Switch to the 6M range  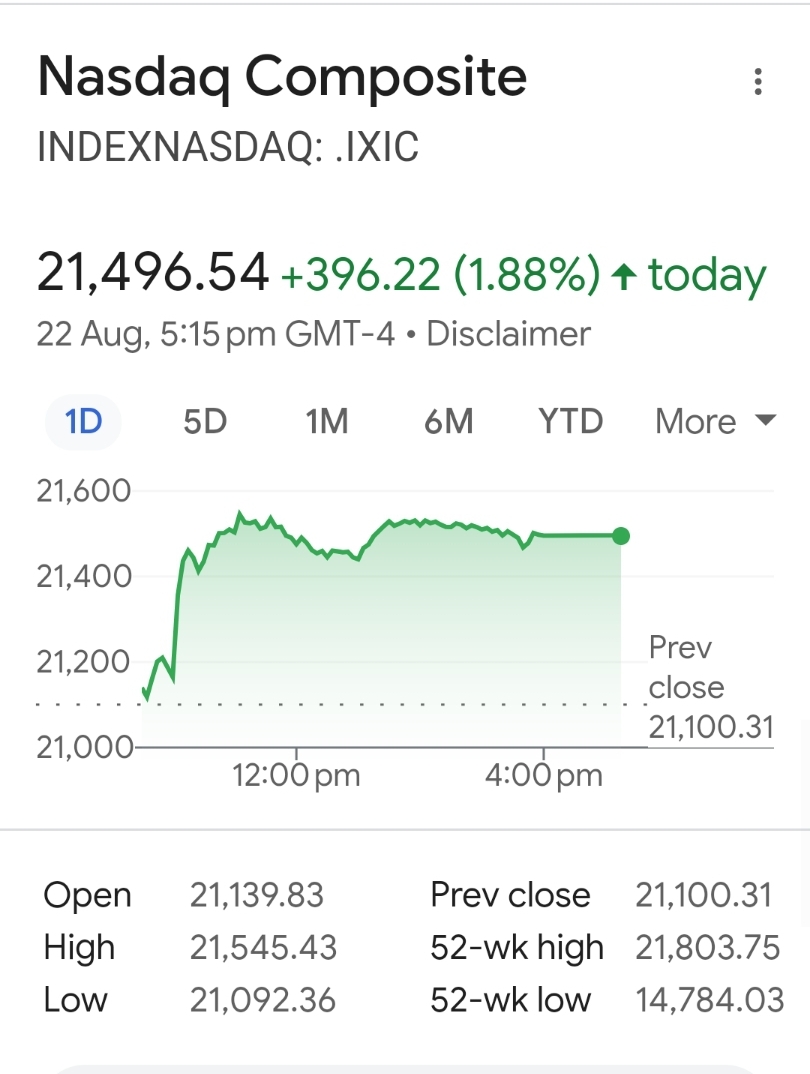point(449,422)
